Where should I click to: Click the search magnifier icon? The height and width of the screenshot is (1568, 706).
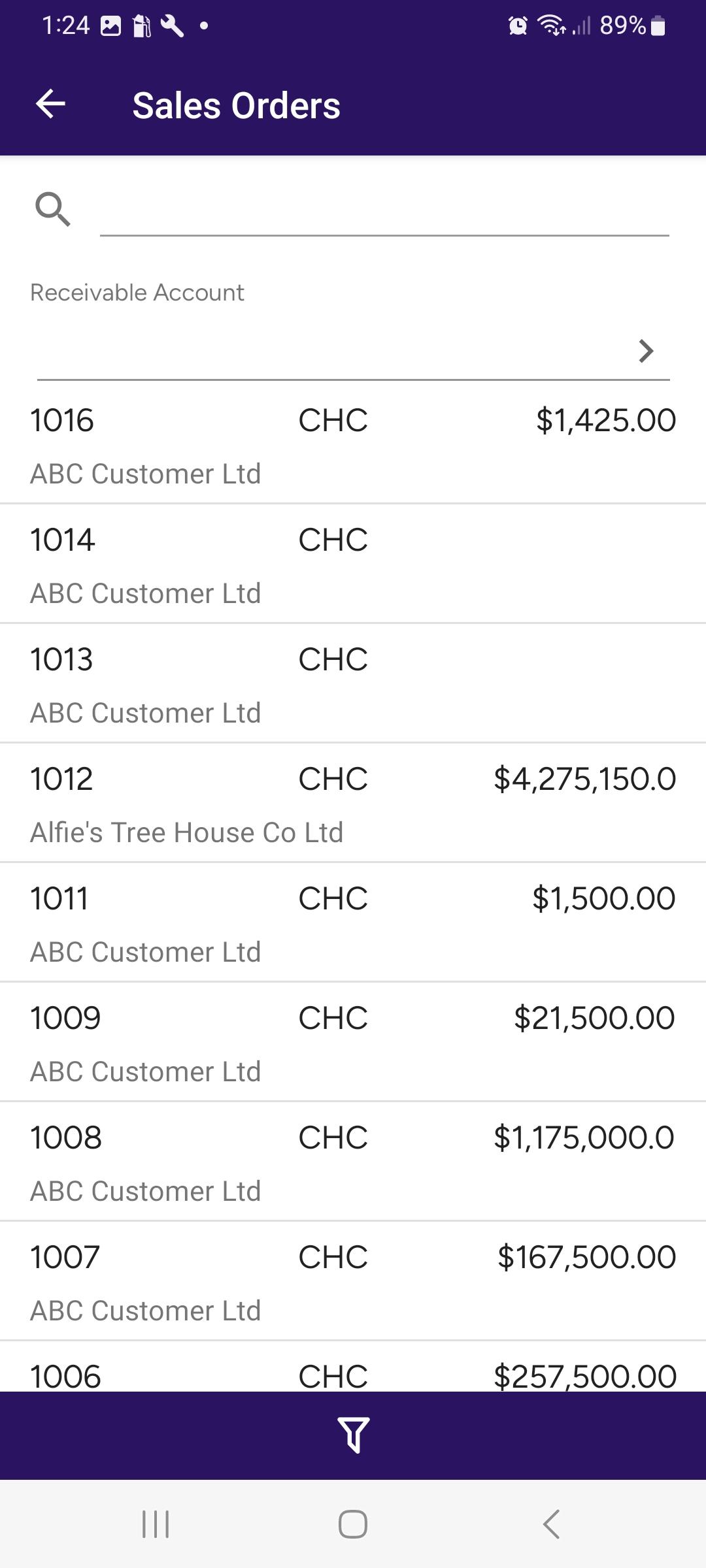pyautogui.click(x=52, y=209)
